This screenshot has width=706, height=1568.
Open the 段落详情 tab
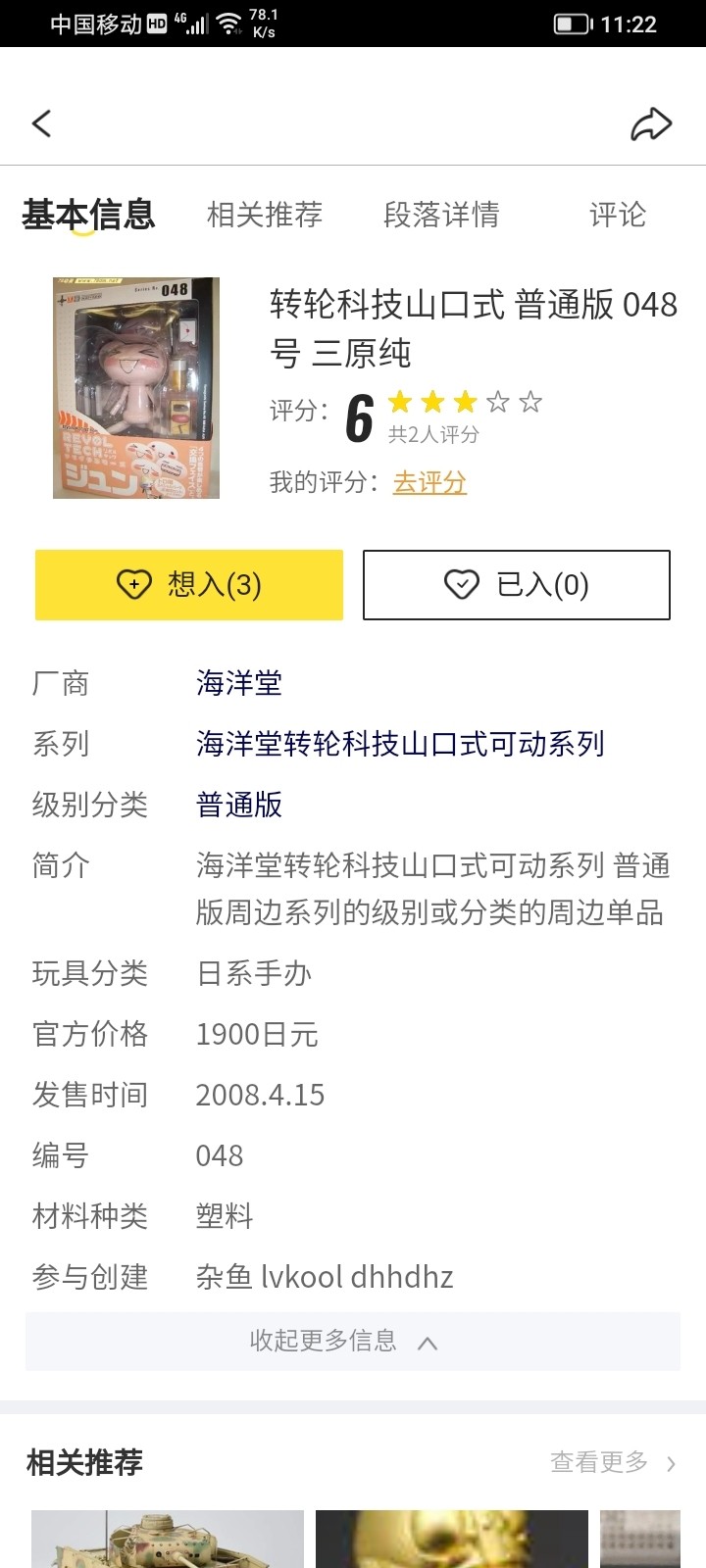coord(441,215)
